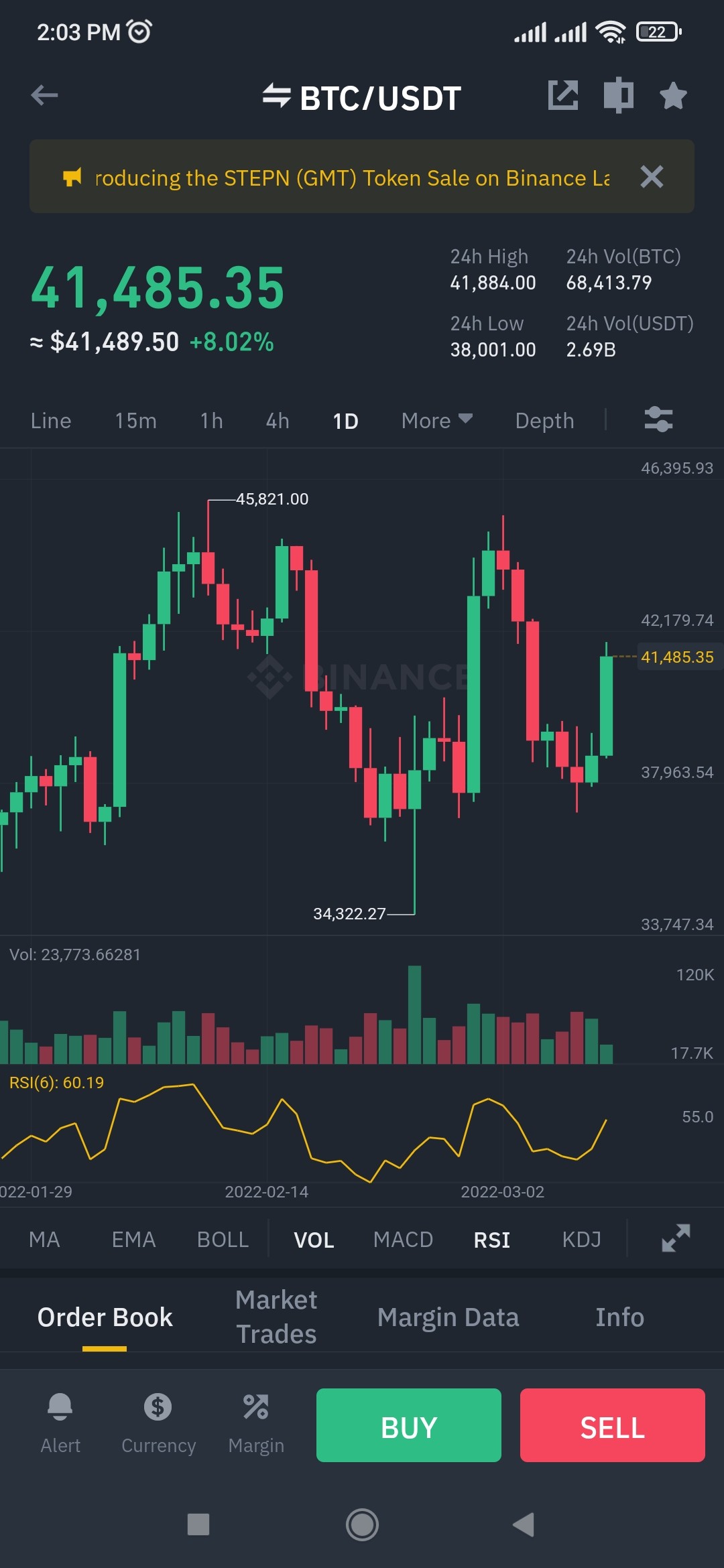Open the Market Trades tab
The image size is (724, 1568).
point(276,1317)
